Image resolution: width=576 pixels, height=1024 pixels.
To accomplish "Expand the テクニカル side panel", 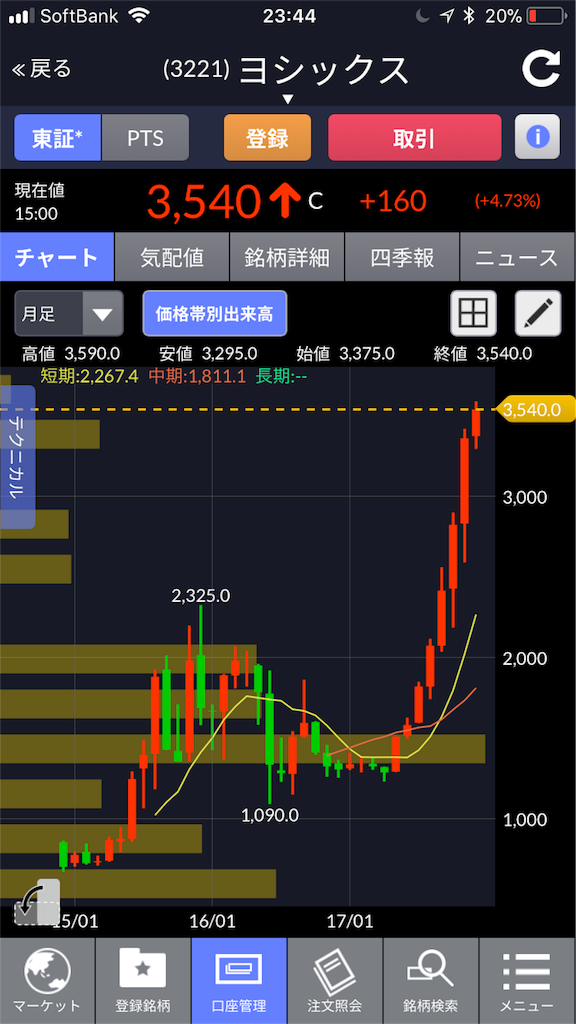I will pyautogui.click(x=18, y=457).
